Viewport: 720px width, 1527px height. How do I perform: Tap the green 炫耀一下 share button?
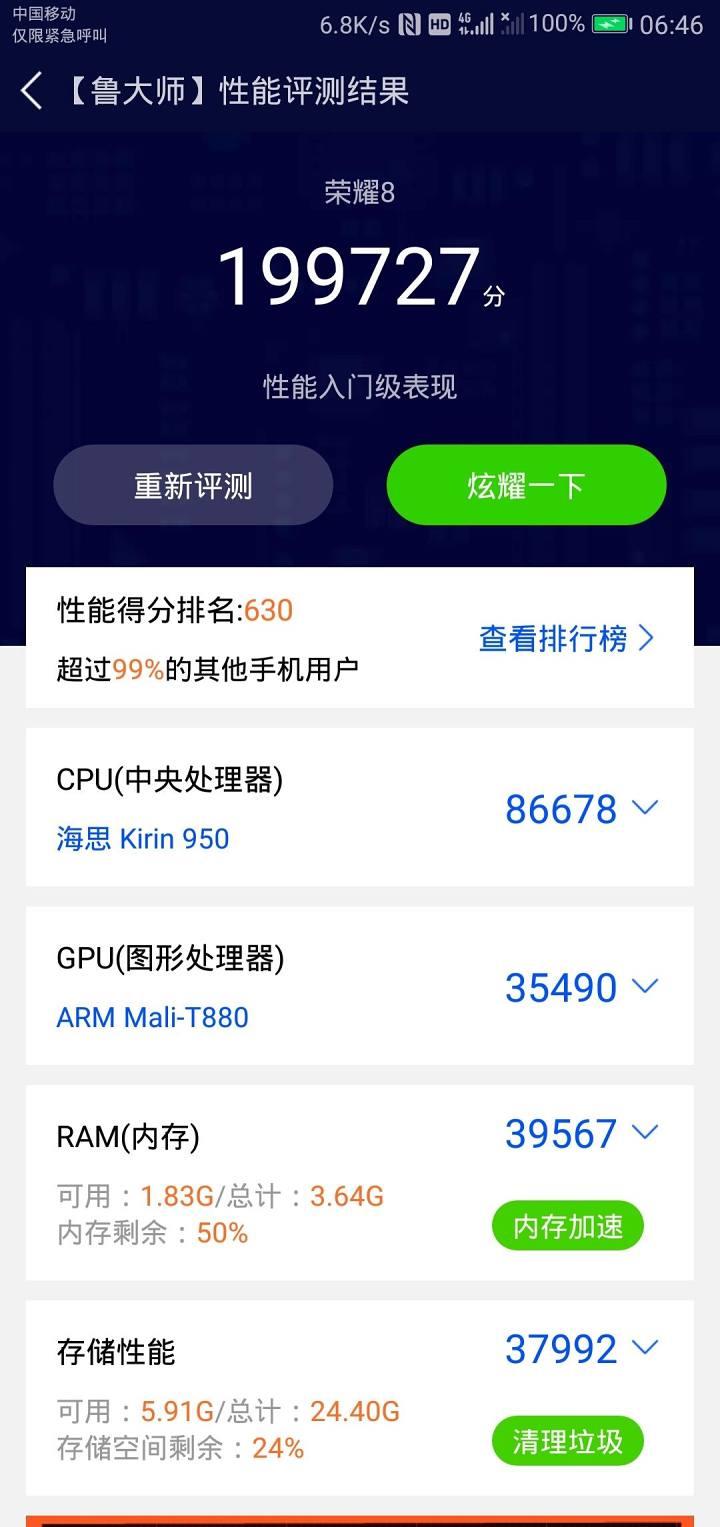coord(526,486)
